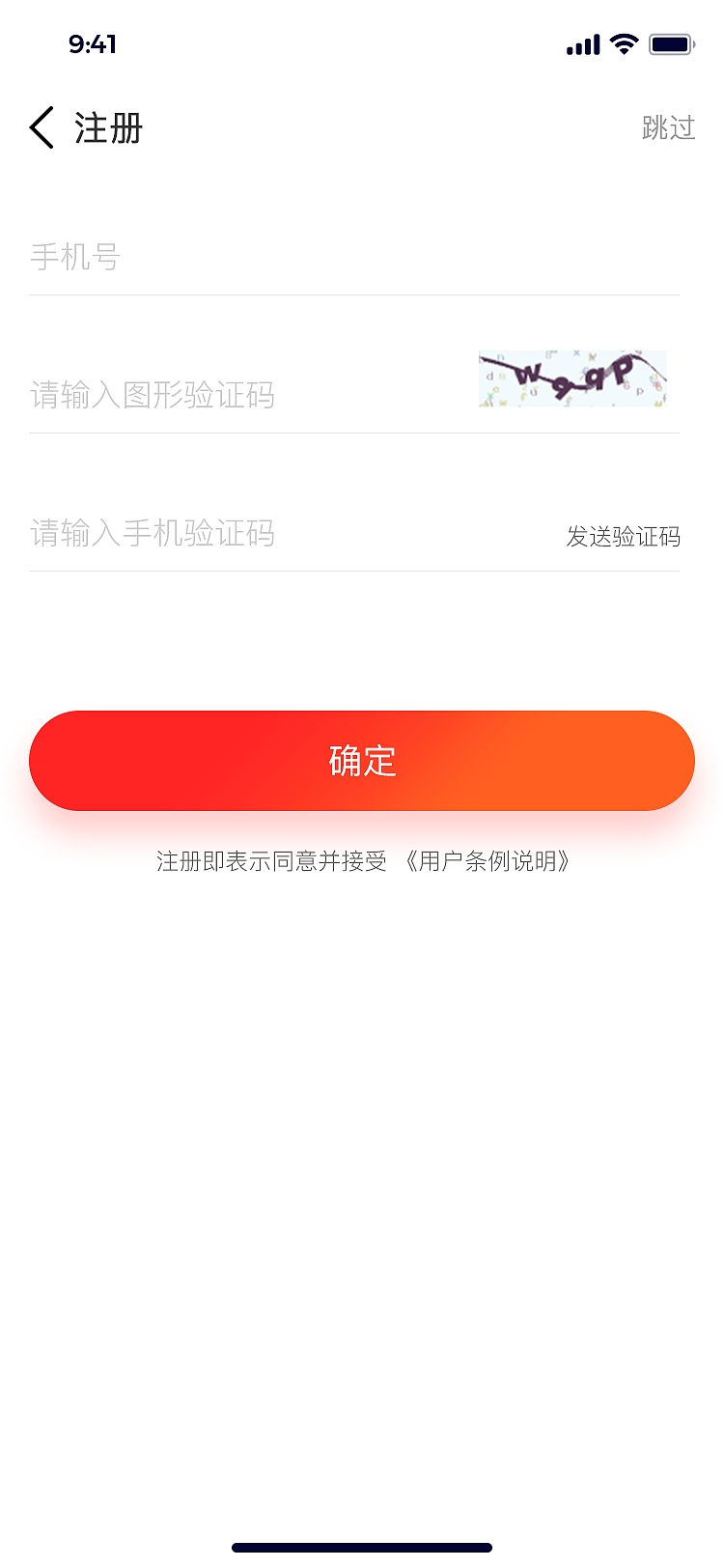Click the Wi-Fi icon in the status bar
Viewport: 724px width, 1568px height.
click(622, 43)
